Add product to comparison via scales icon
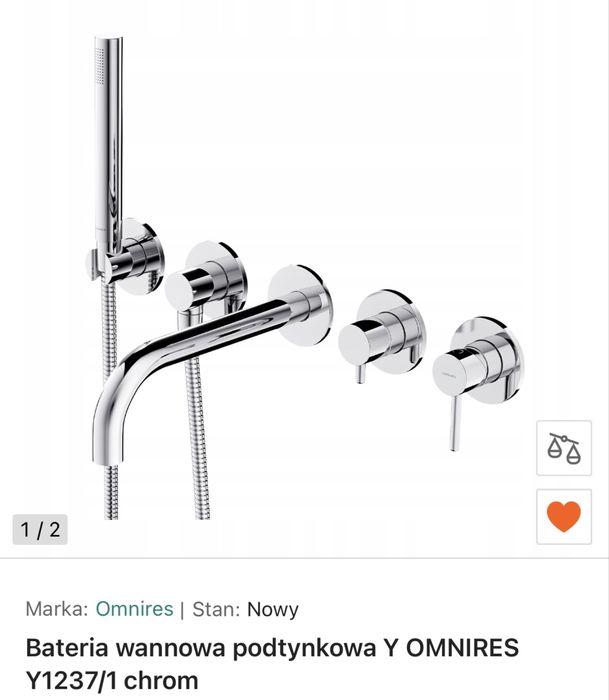 point(564,448)
